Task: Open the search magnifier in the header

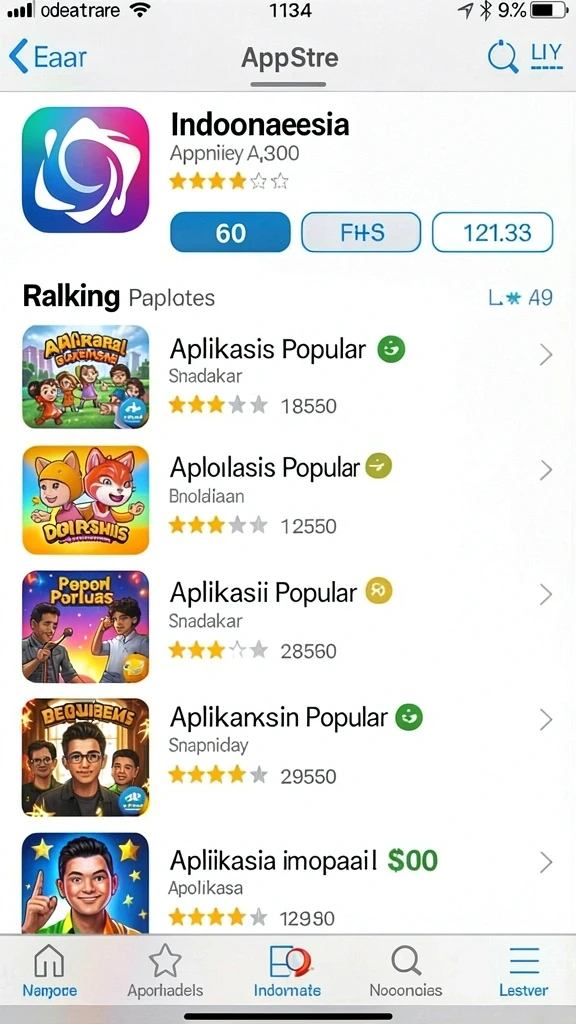Action: pos(502,57)
